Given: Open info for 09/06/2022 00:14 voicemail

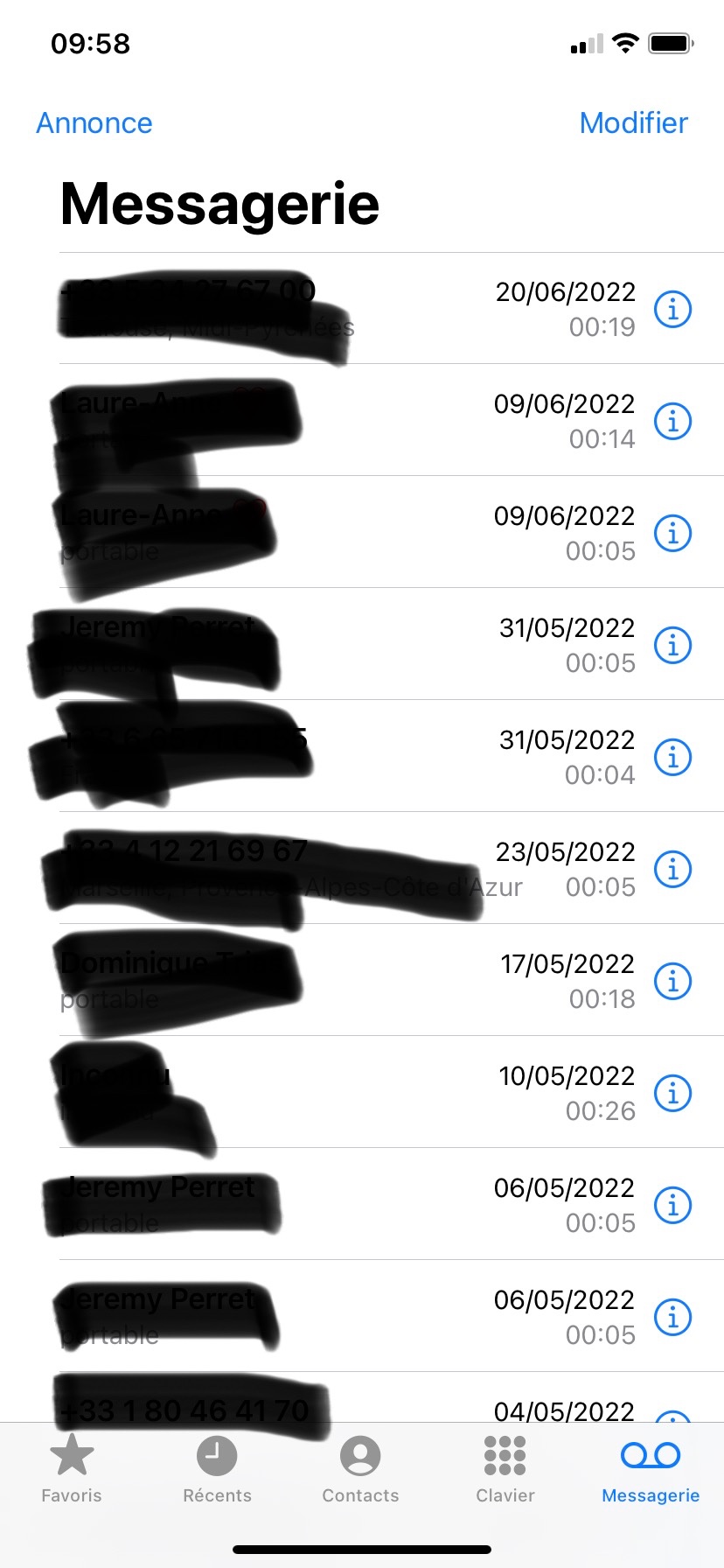Looking at the screenshot, I should point(672,421).
